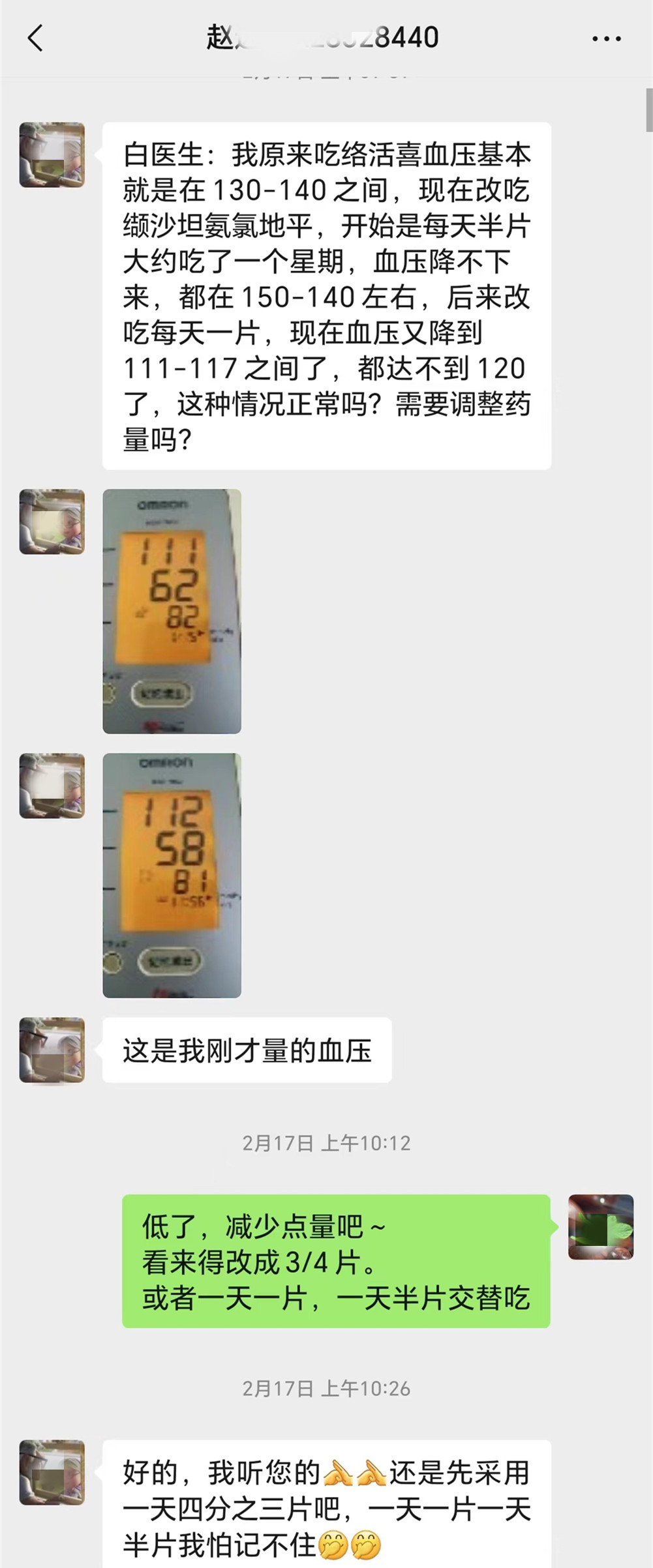
Task: View the doctor's avatar beside green reply
Action: 600,1226
